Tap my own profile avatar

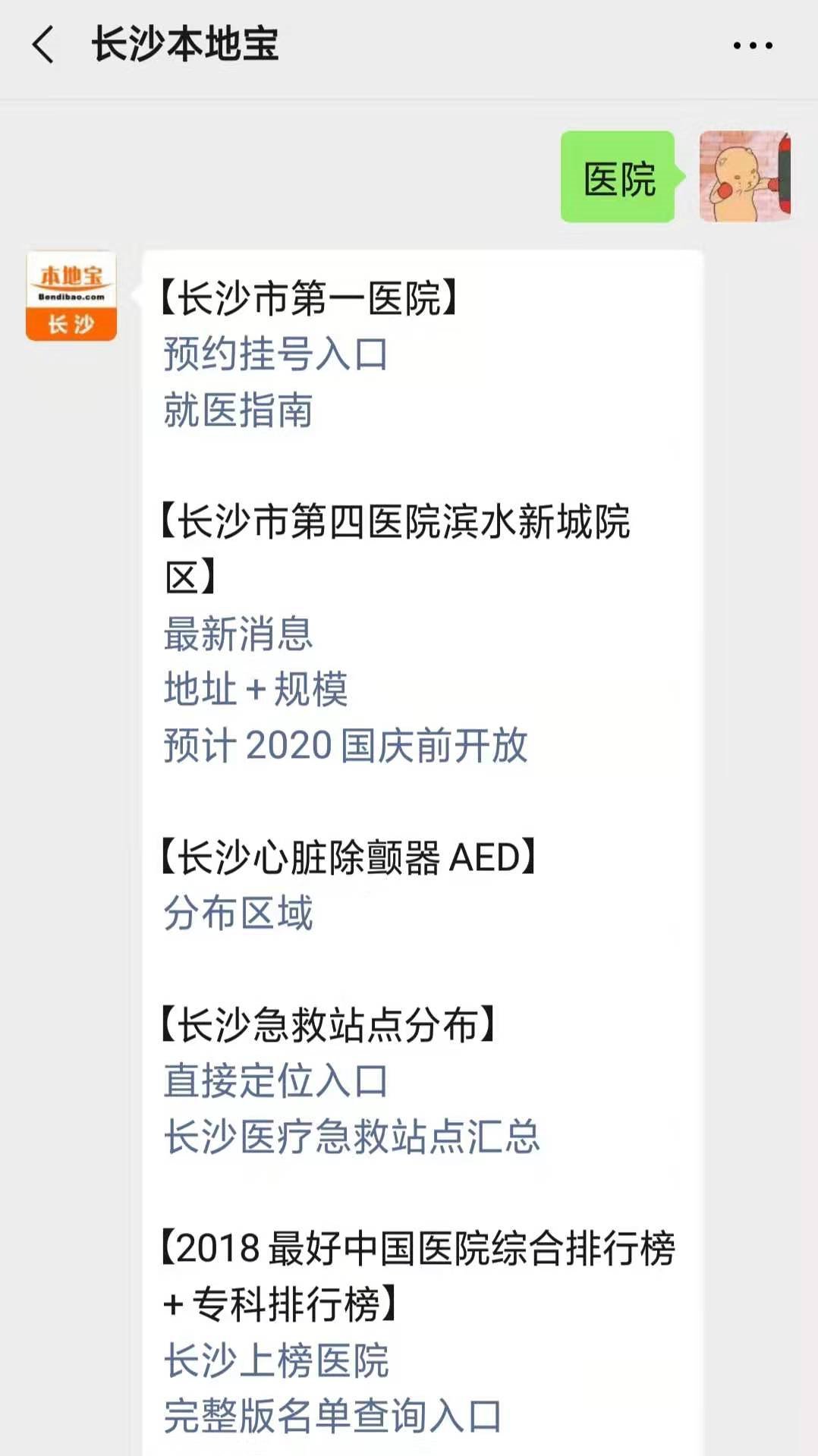(744, 177)
